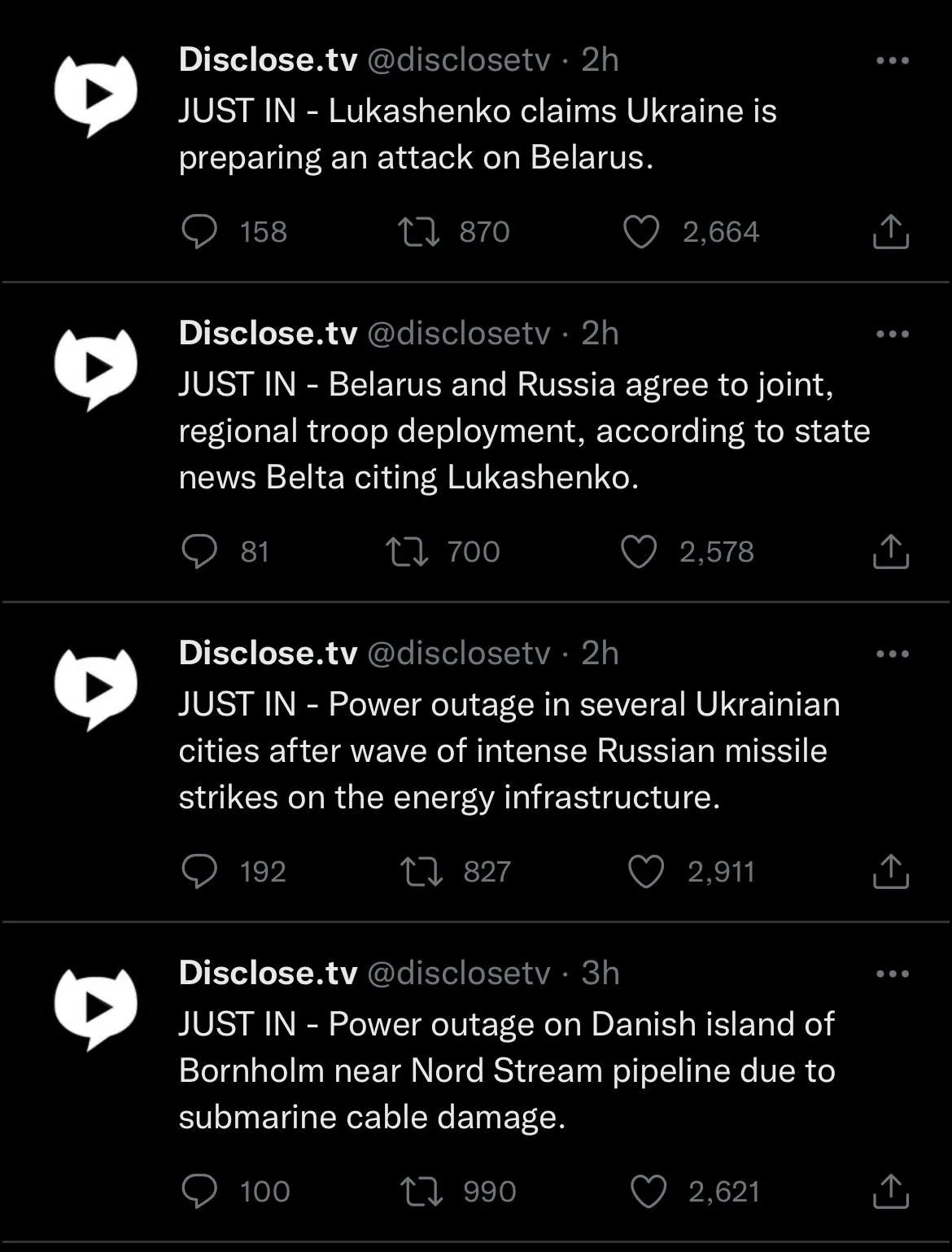Viewport: 952px width, 1252px height.
Task: Reply to the Bornholm power outage tweet
Action: point(199,1192)
